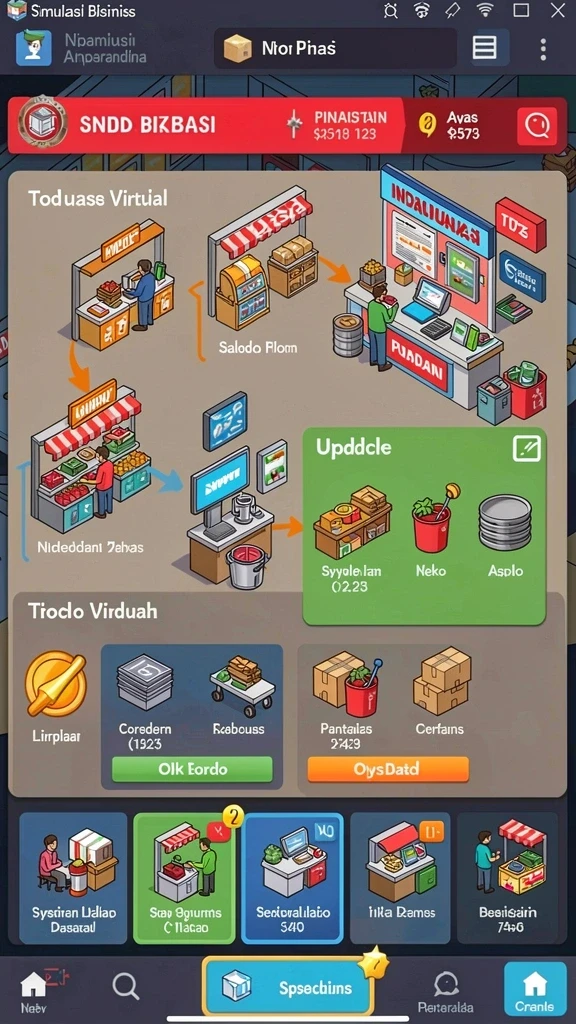The height and width of the screenshot is (1024, 576).
Task: Open the Systran Udlao Dasatal card
Action: 73,878
